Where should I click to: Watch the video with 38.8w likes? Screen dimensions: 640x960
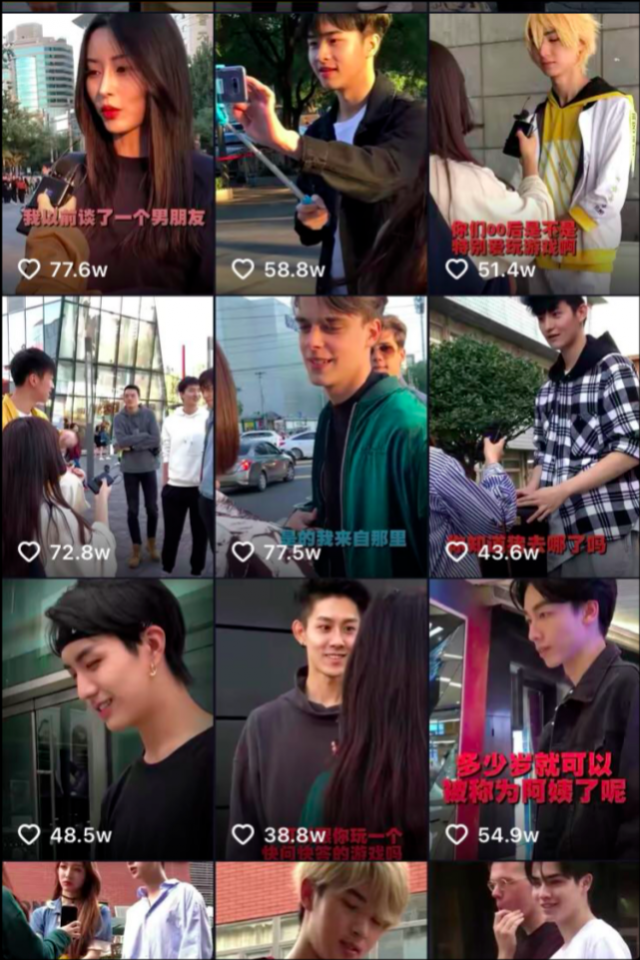(x=321, y=718)
